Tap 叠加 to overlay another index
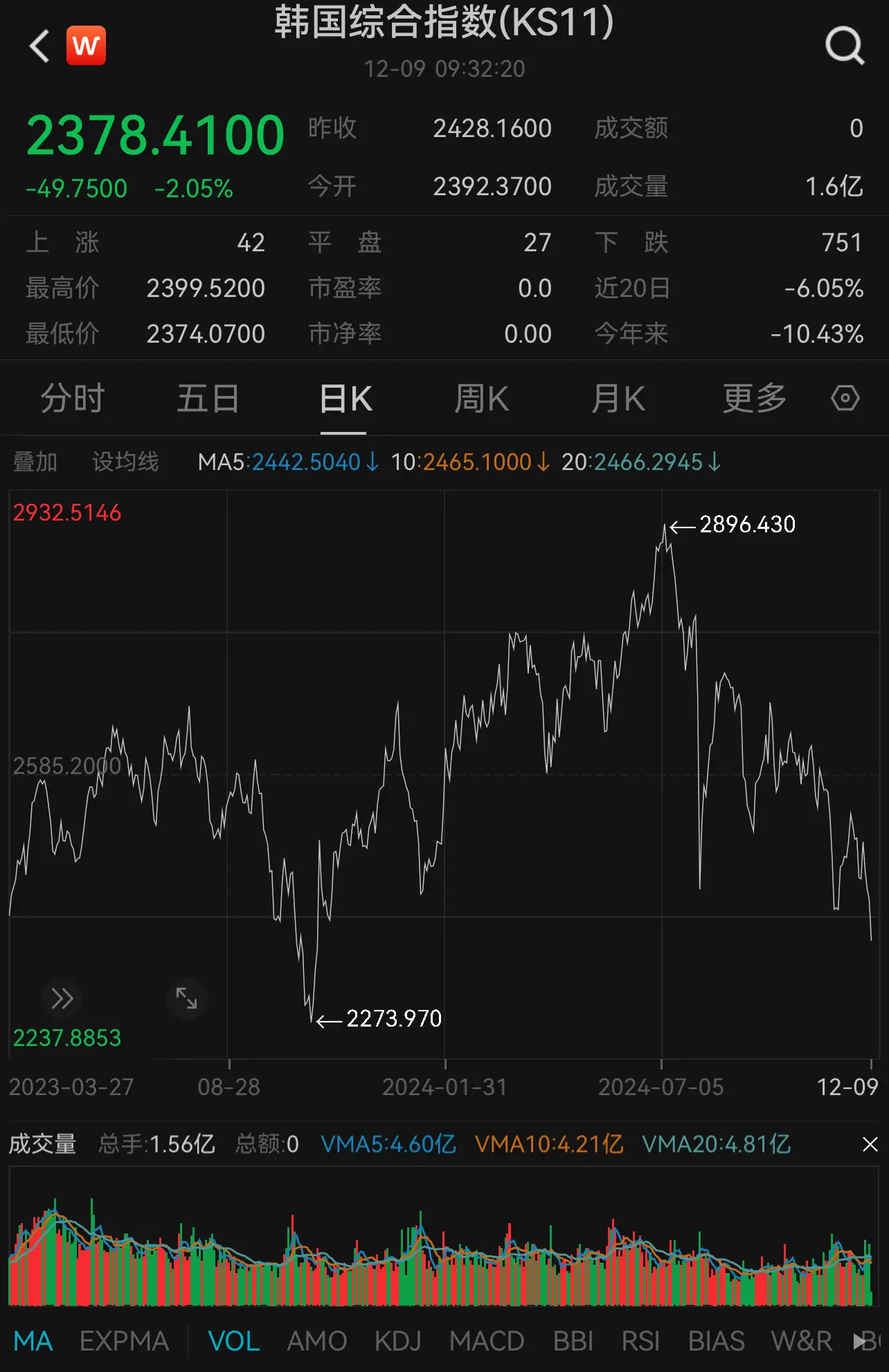Screen dimensions: 889x1372 35,462
